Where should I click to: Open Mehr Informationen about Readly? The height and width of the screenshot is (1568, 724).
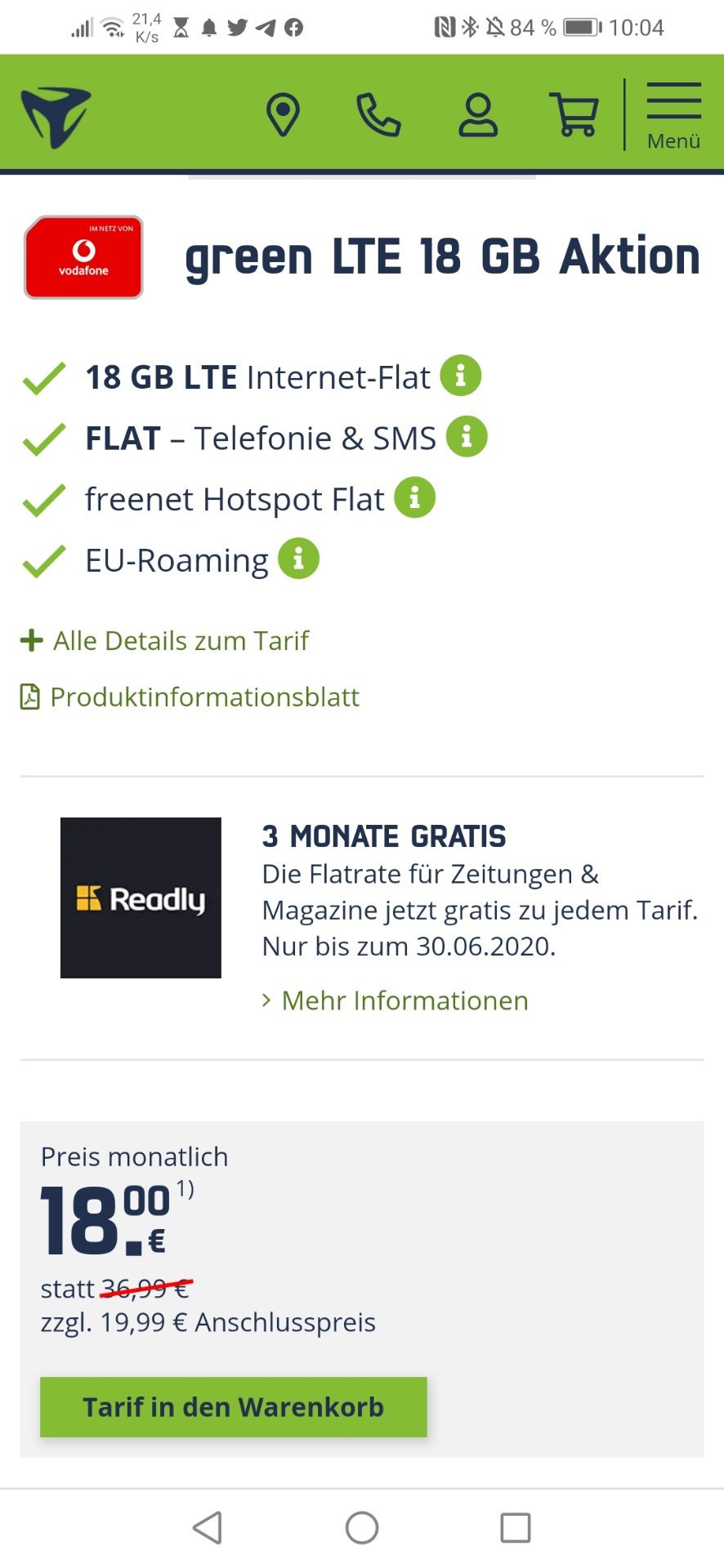(396, 1000)
